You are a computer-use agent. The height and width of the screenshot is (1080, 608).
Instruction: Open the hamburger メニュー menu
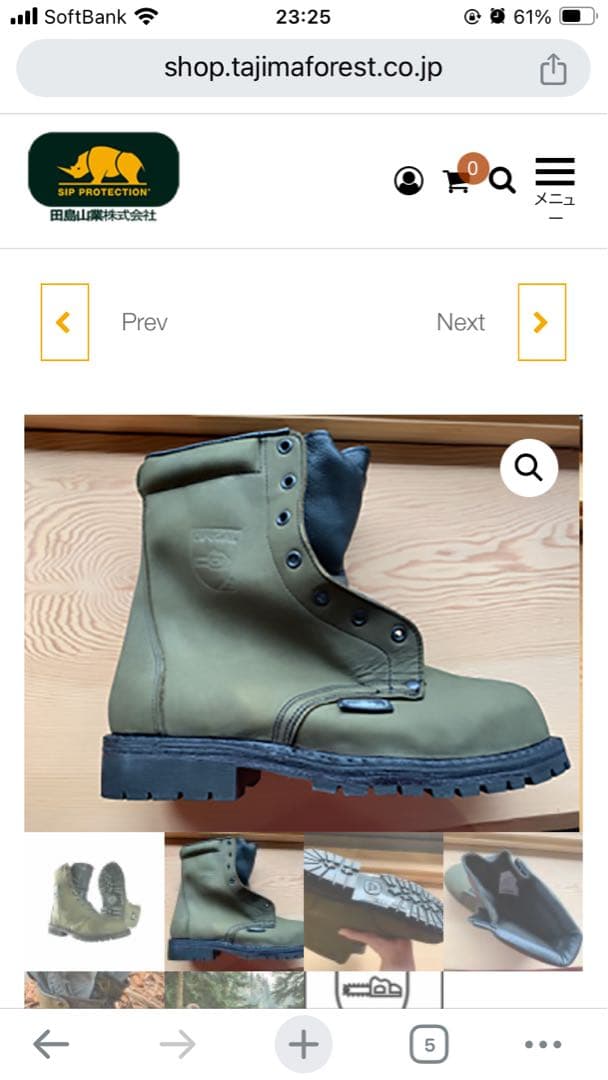(554, 182)
